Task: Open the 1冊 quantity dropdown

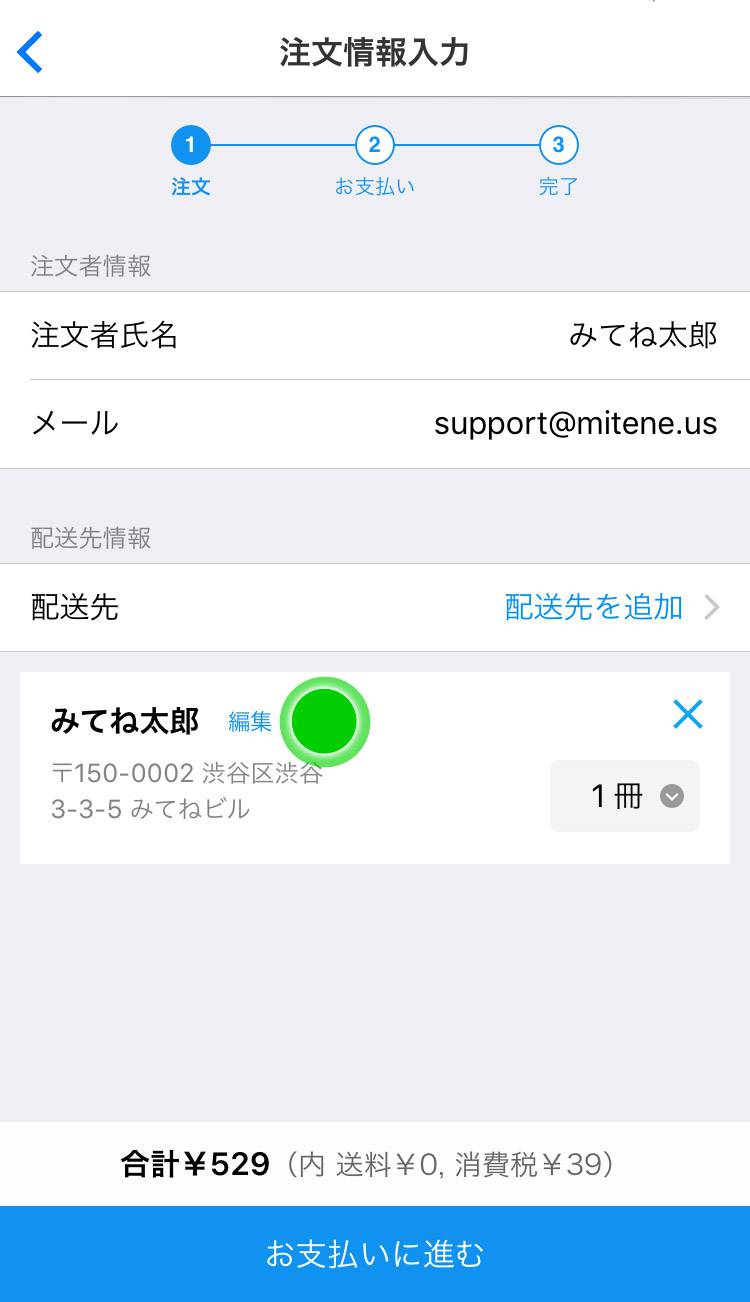Action: click(625, 796)
